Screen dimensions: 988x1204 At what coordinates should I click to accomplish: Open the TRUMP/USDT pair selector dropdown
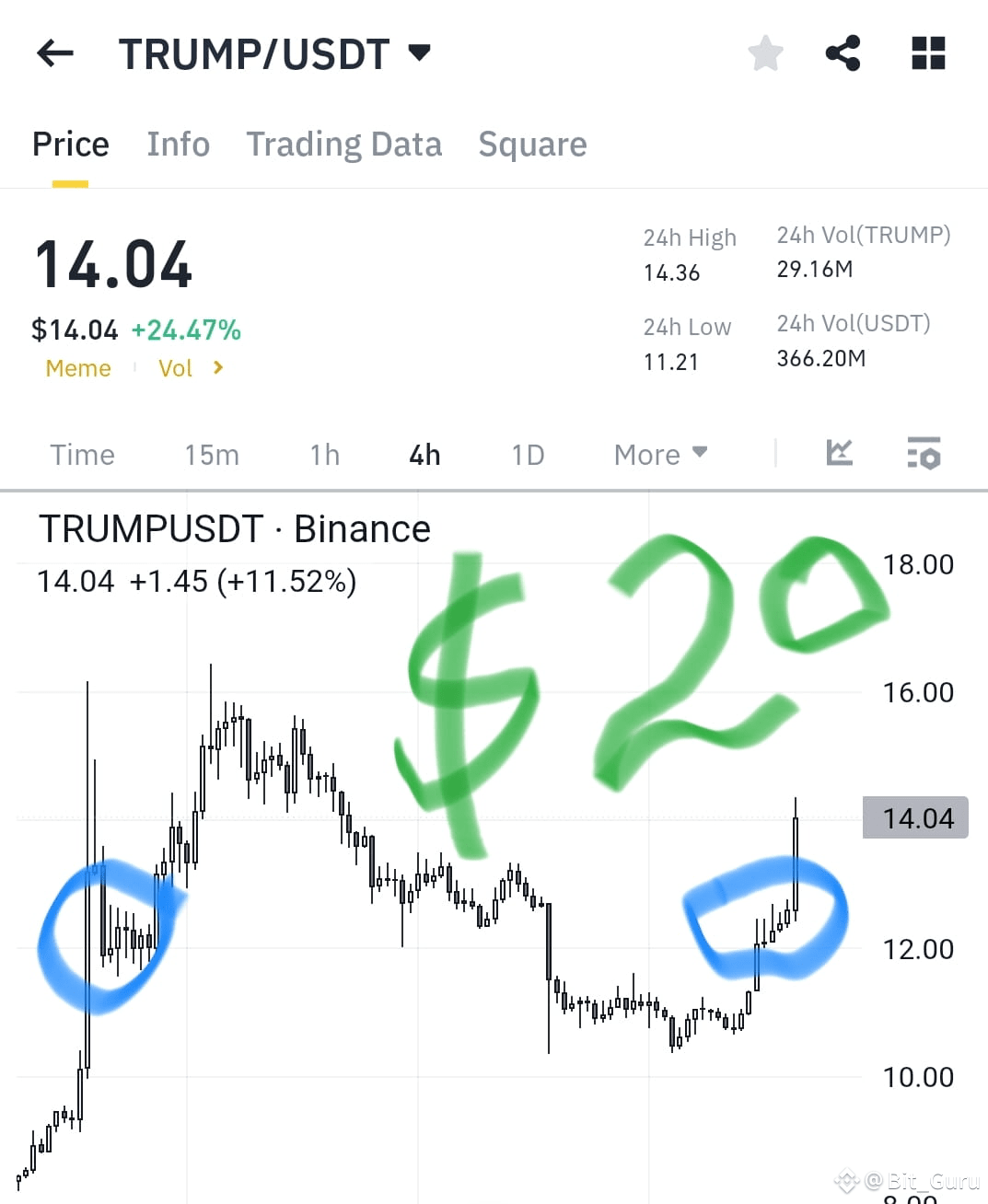click(417, 53)
